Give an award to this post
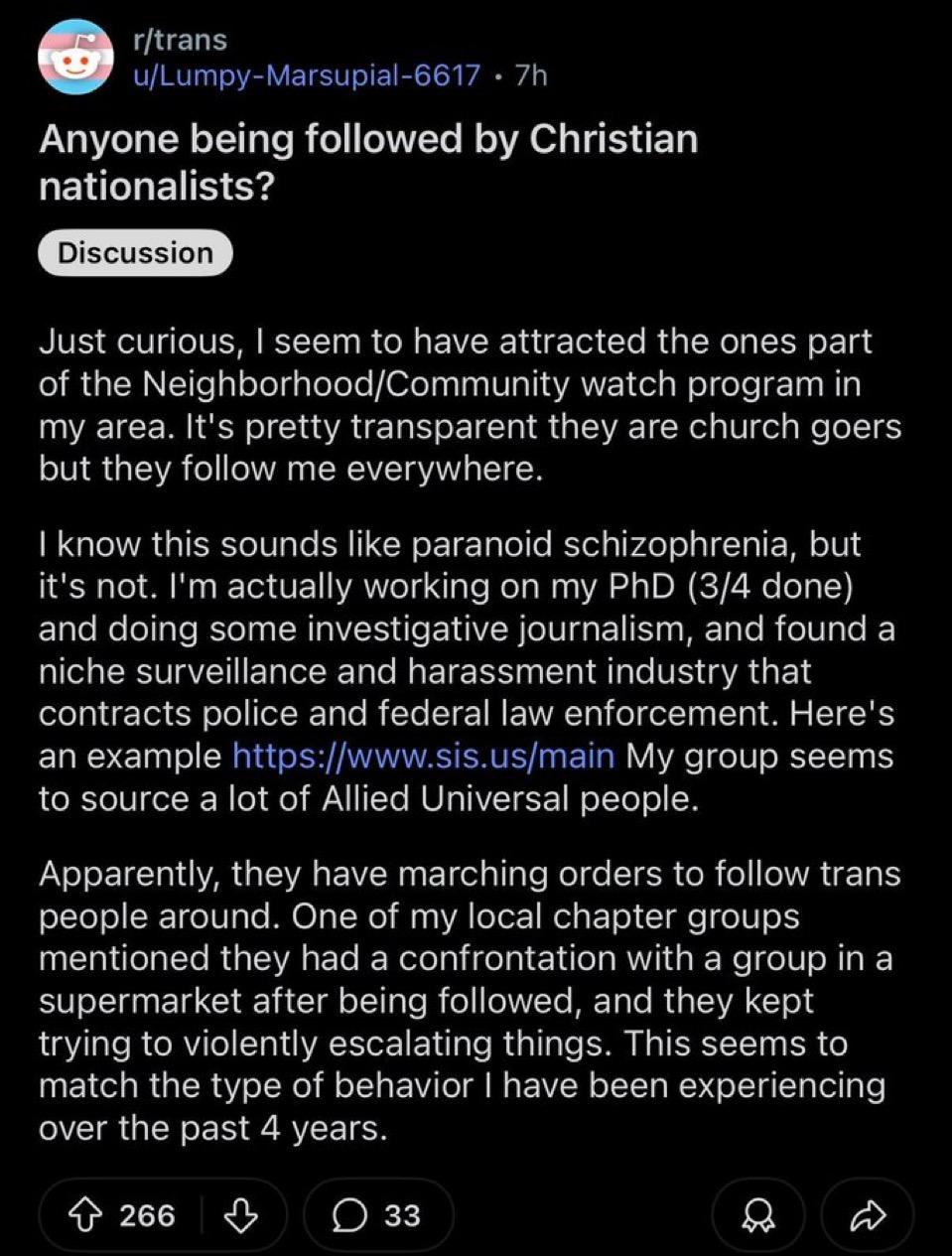The height and width of the screenshot is (1256, 952). click(758, 1214)
